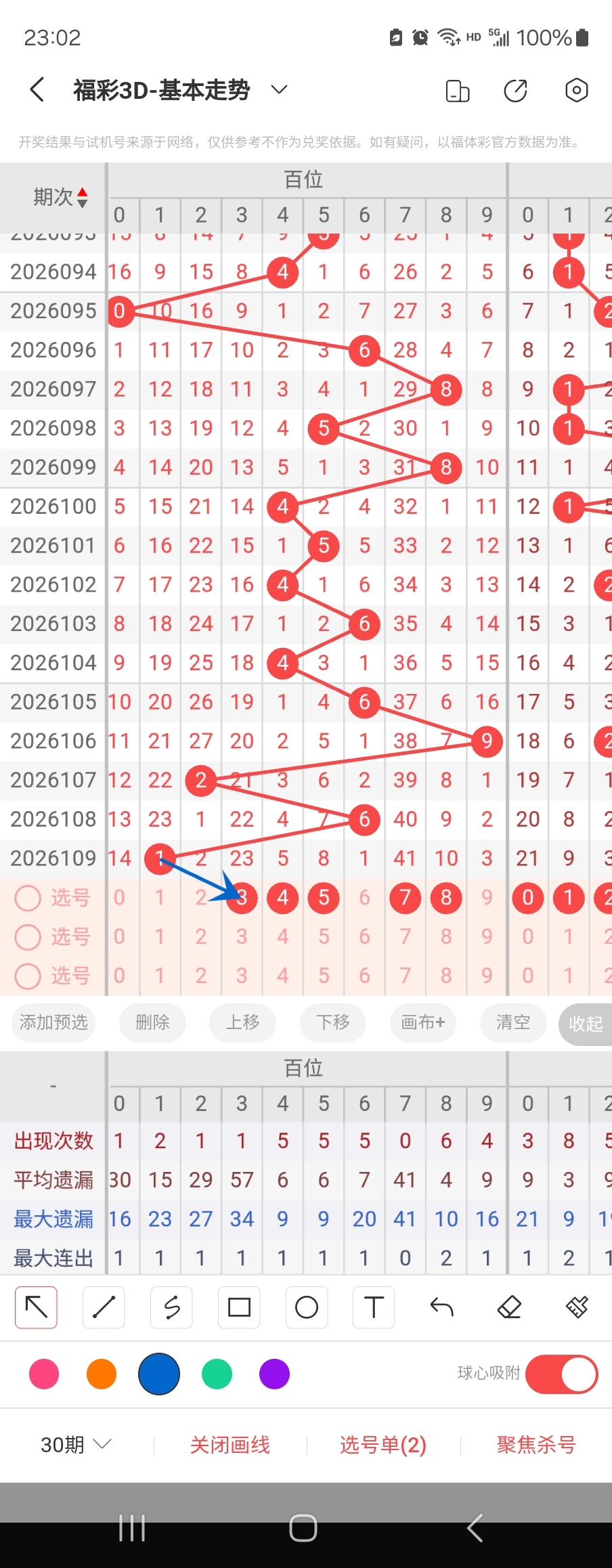Image resolution: width=612 pixels, height=1568 pixels.
Task: Go back from the 福彩3D trend page
Action: (x=38, y=90)
